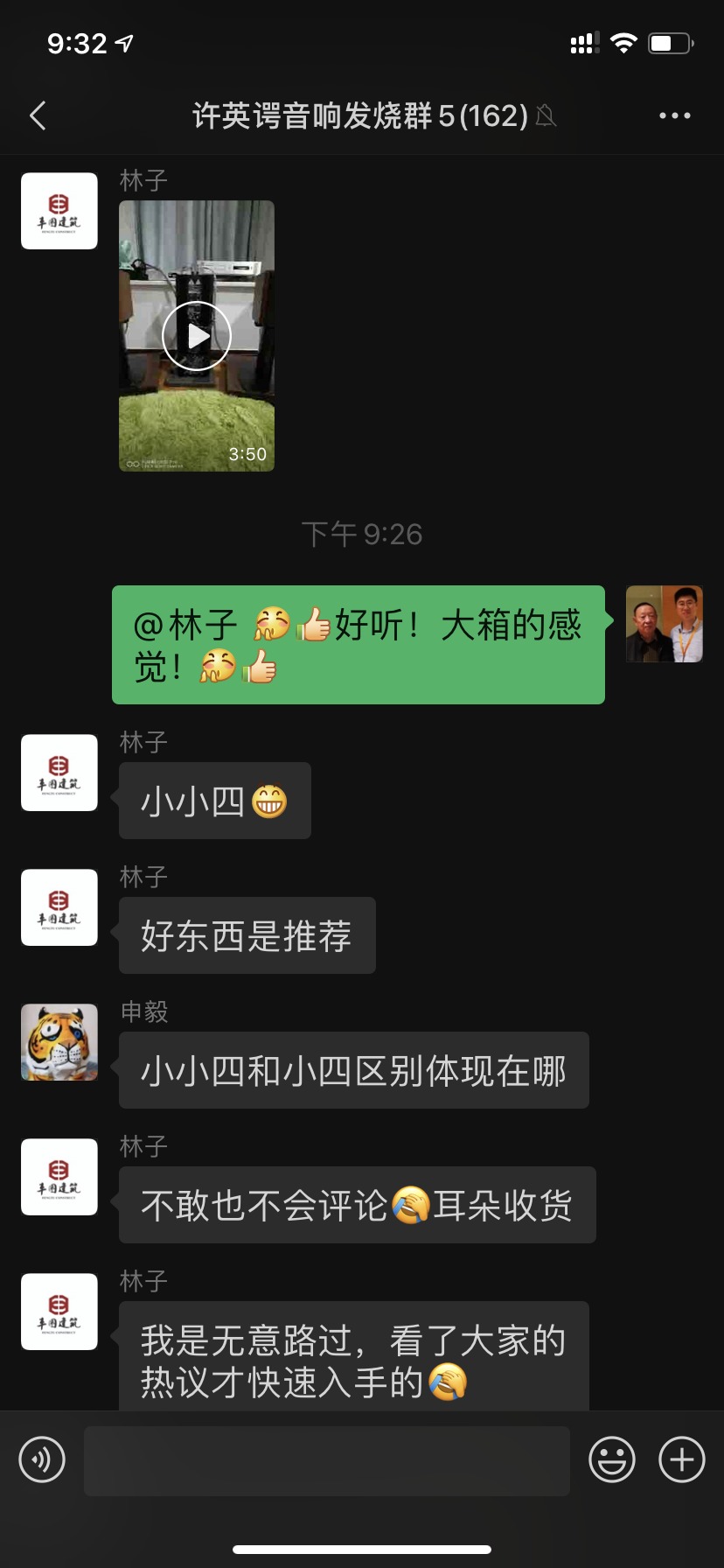Viewport: 724px width, 1568px height.
Task: Open 林子's avatar beside the video
Action: 59,211
